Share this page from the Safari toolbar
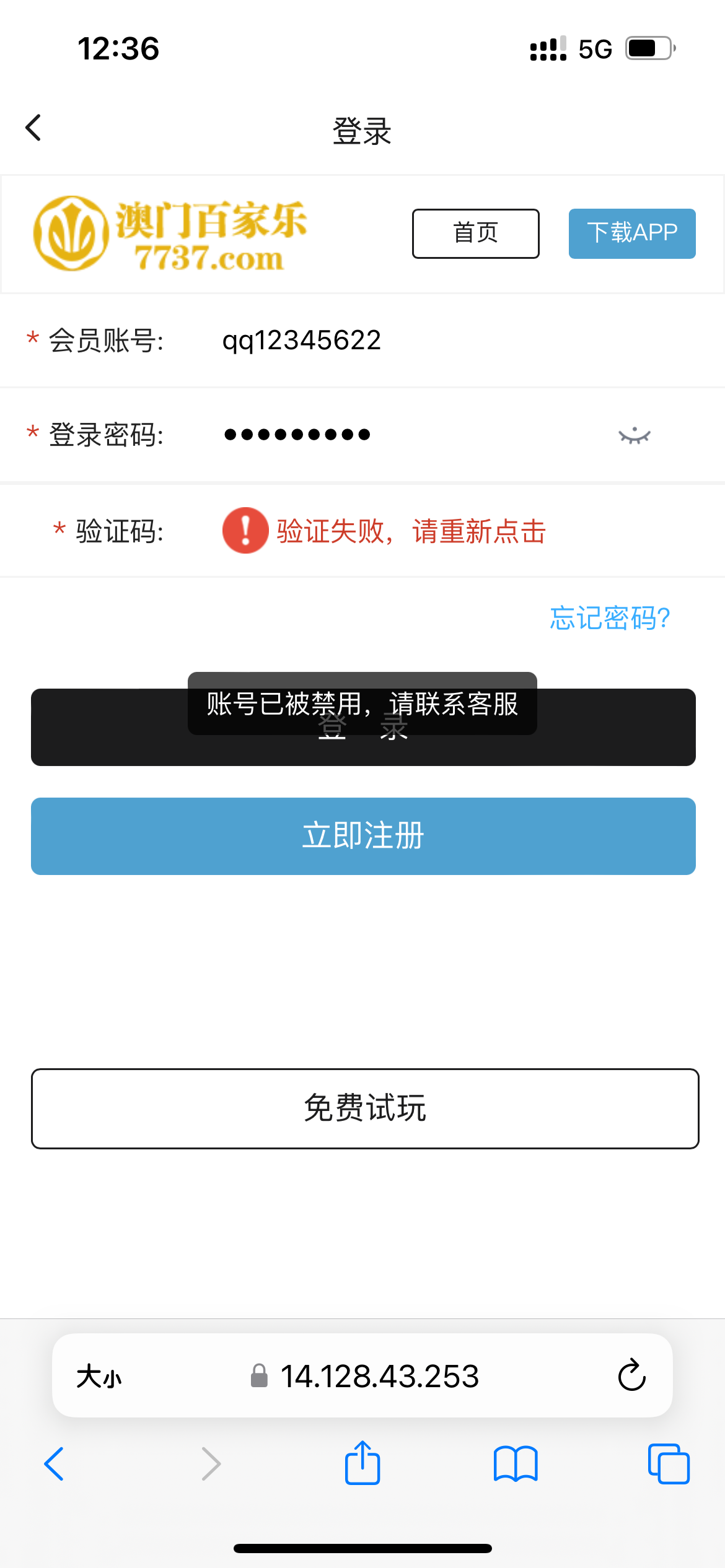This screenshot has width=725, height=1568. 362,1463
